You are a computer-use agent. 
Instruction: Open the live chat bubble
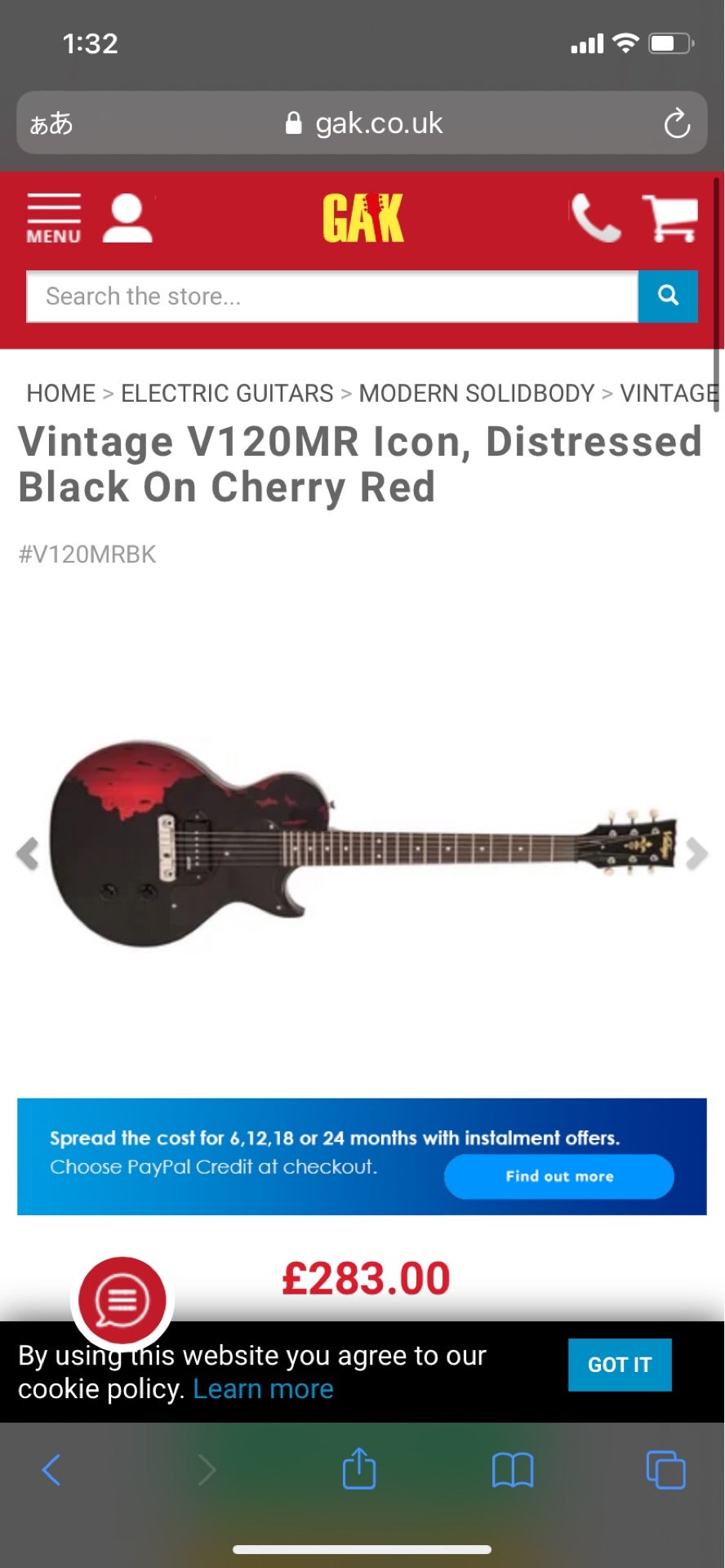122,1300
